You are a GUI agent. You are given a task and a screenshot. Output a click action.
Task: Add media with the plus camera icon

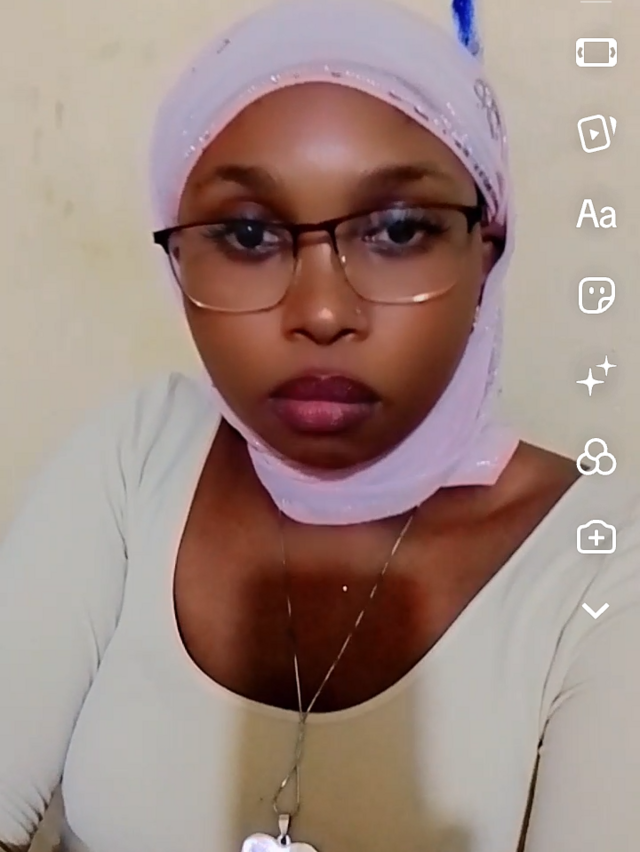point(596,537)
